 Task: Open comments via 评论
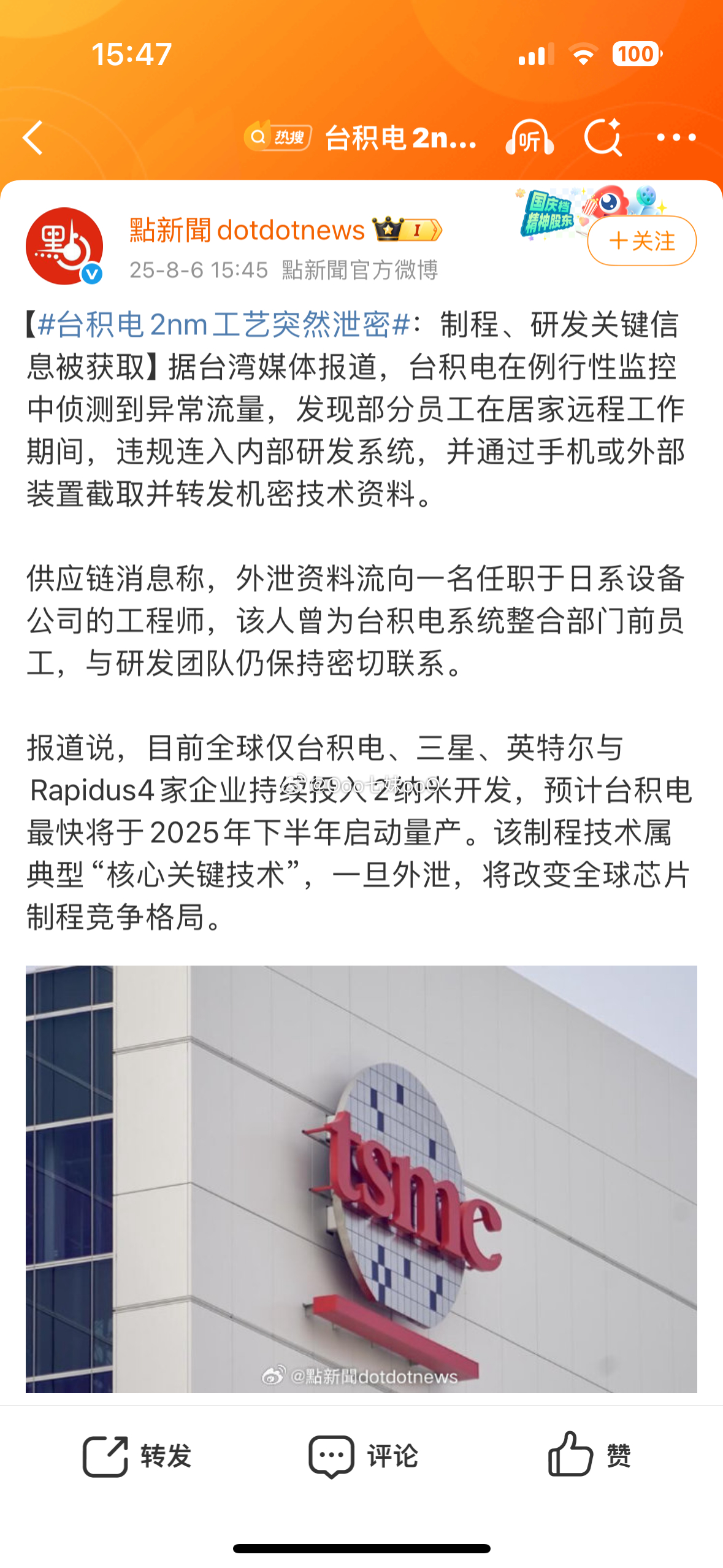click(x=363, y=1456)
